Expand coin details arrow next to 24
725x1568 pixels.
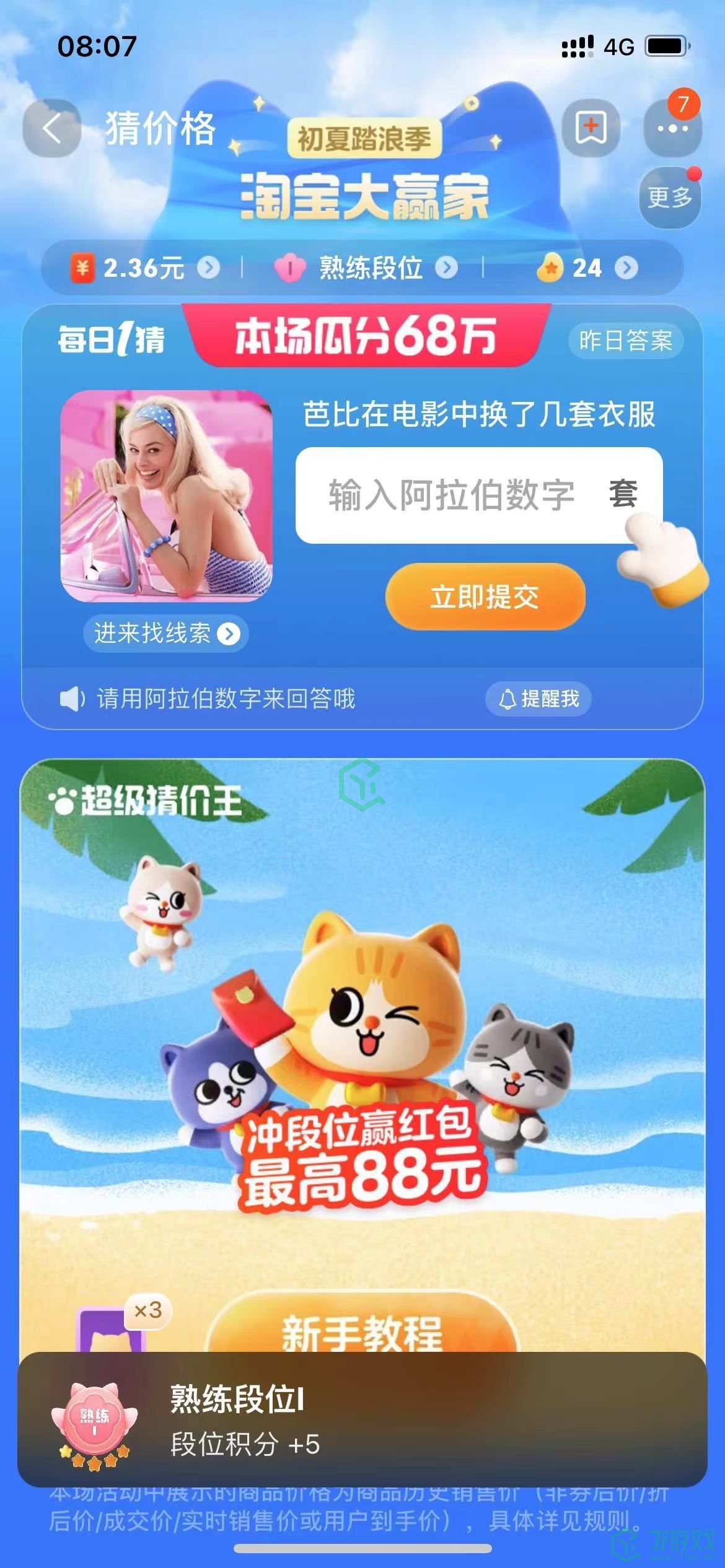click(x=626, y=267)
